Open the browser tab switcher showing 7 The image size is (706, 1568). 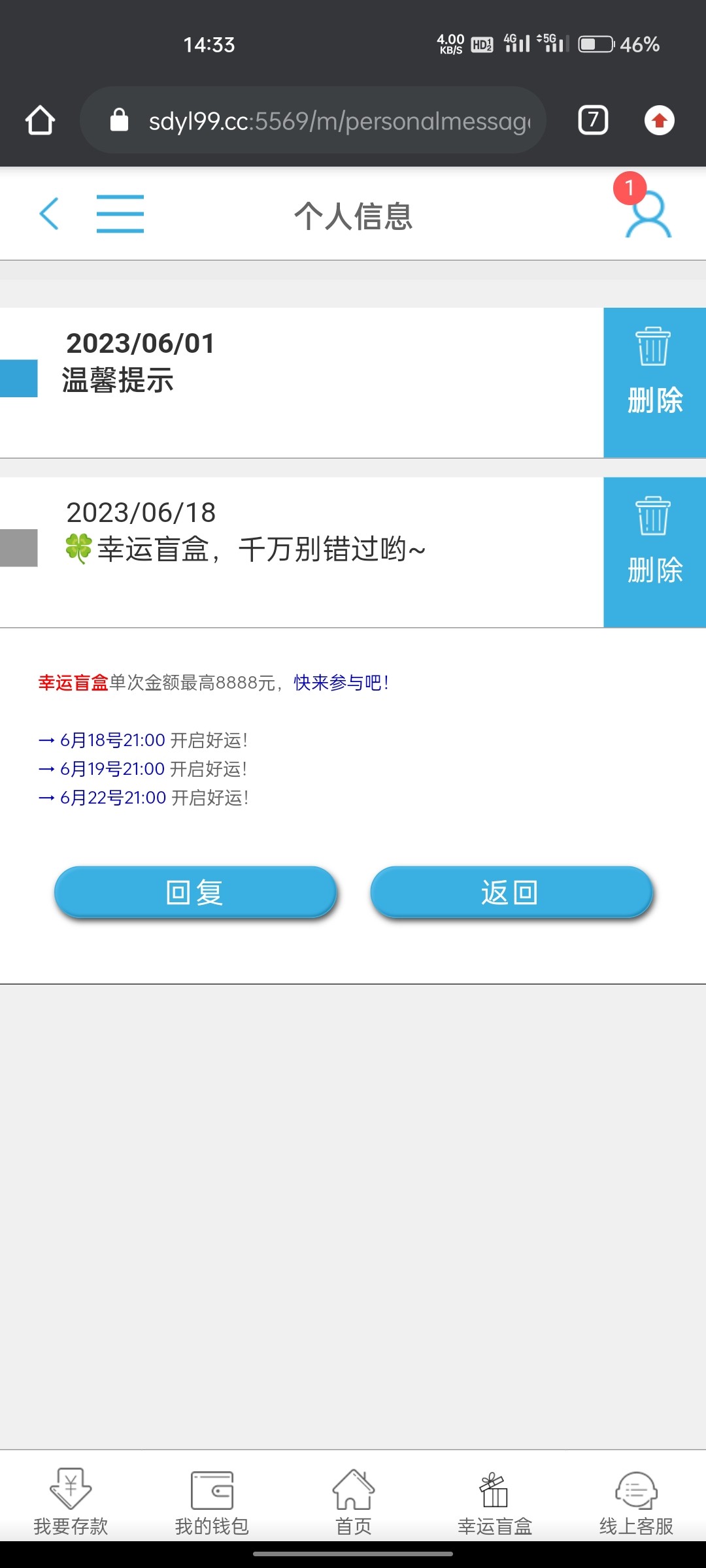(593, 120)
